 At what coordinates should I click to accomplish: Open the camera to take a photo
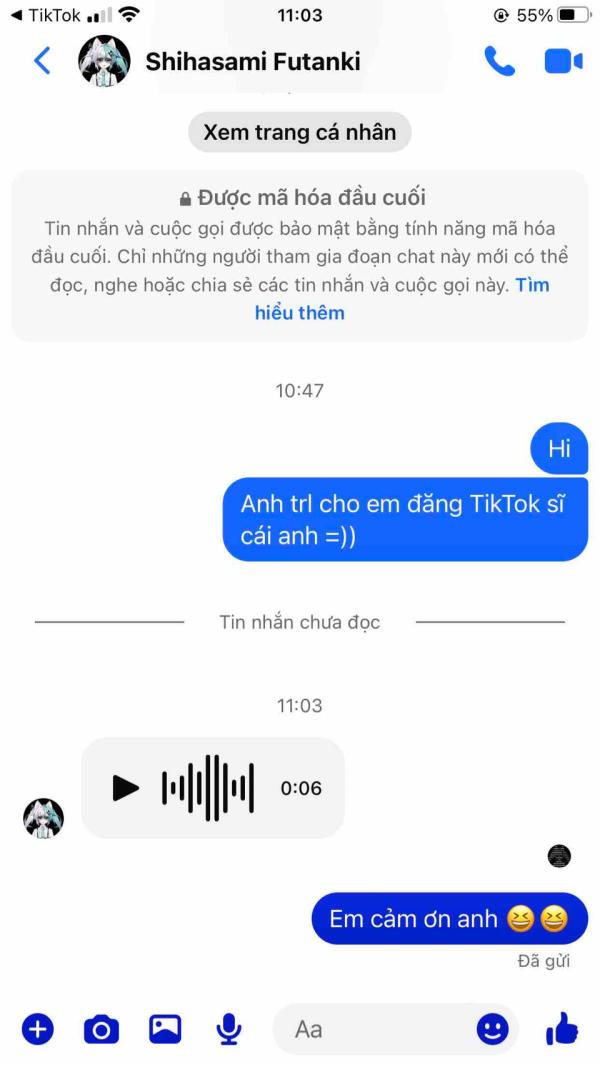pyautogui.click(x=101, y=1028)
